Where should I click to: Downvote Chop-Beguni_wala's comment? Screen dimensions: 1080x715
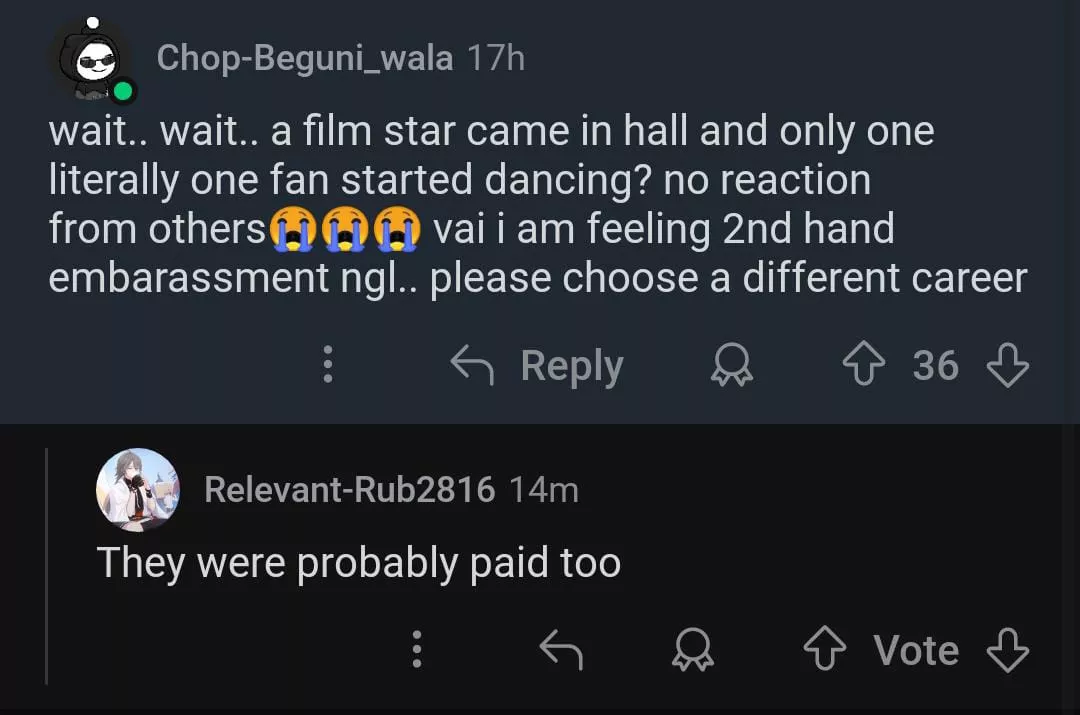coord(1007,366)
